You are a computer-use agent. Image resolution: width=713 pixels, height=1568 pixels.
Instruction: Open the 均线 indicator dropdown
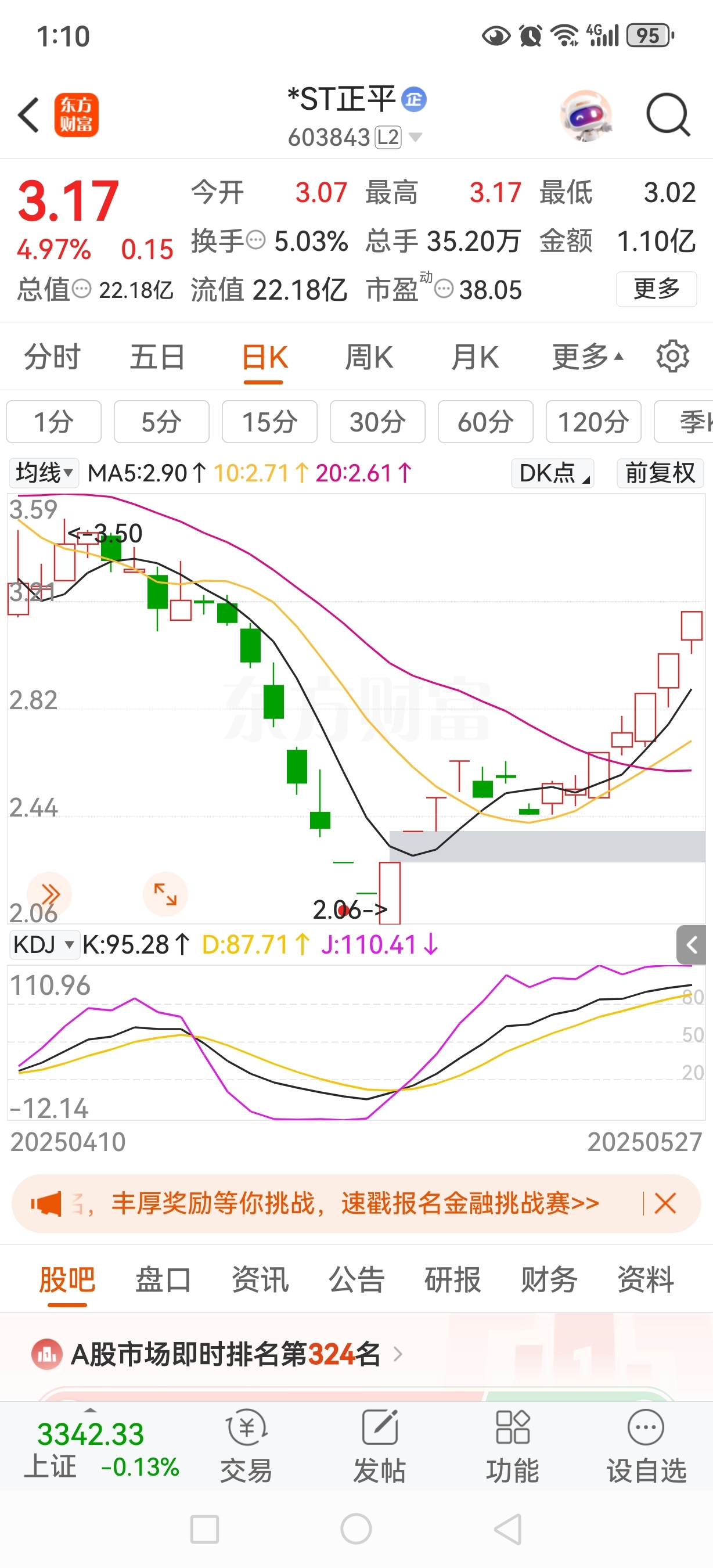point(44,473)
